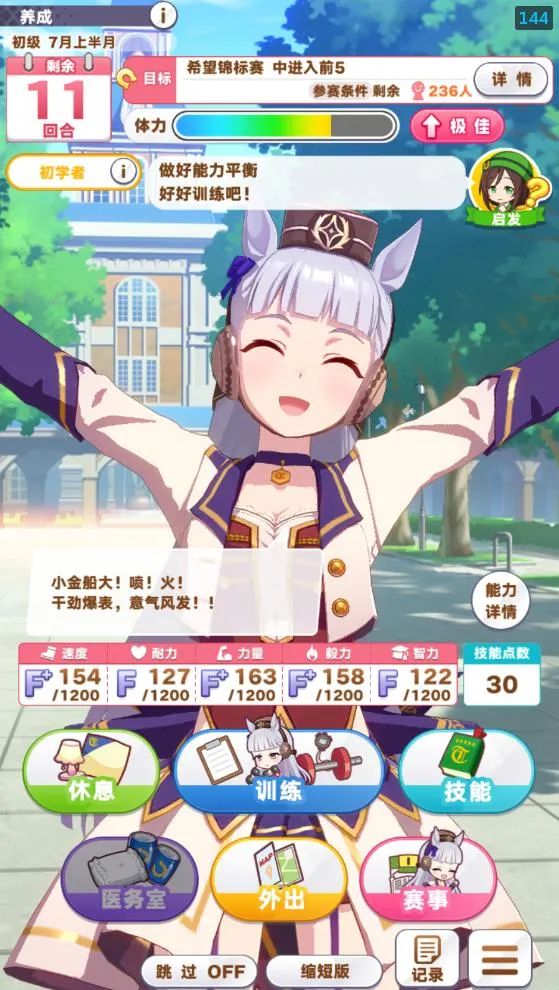
Task: Open the 技能 skills menu
Action: coord(467,771)
